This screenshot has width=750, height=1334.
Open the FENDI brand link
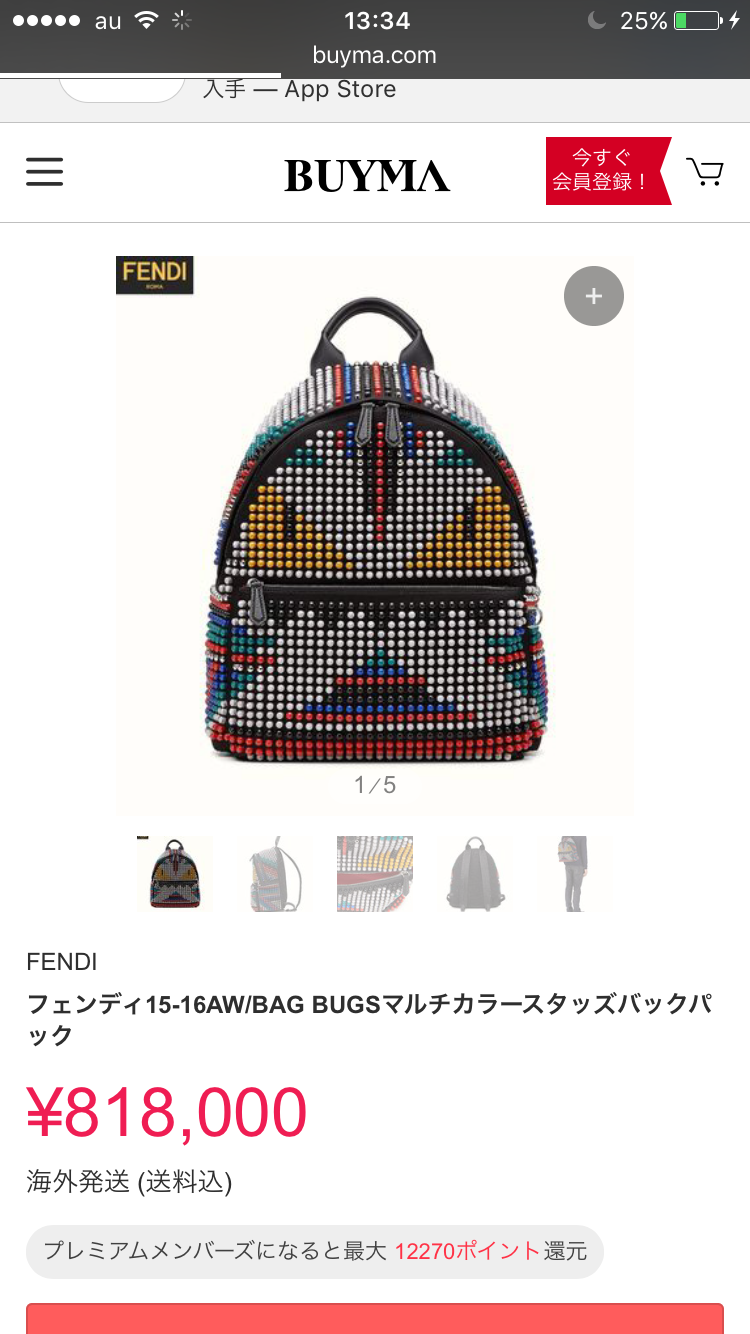tap(62, 962)
